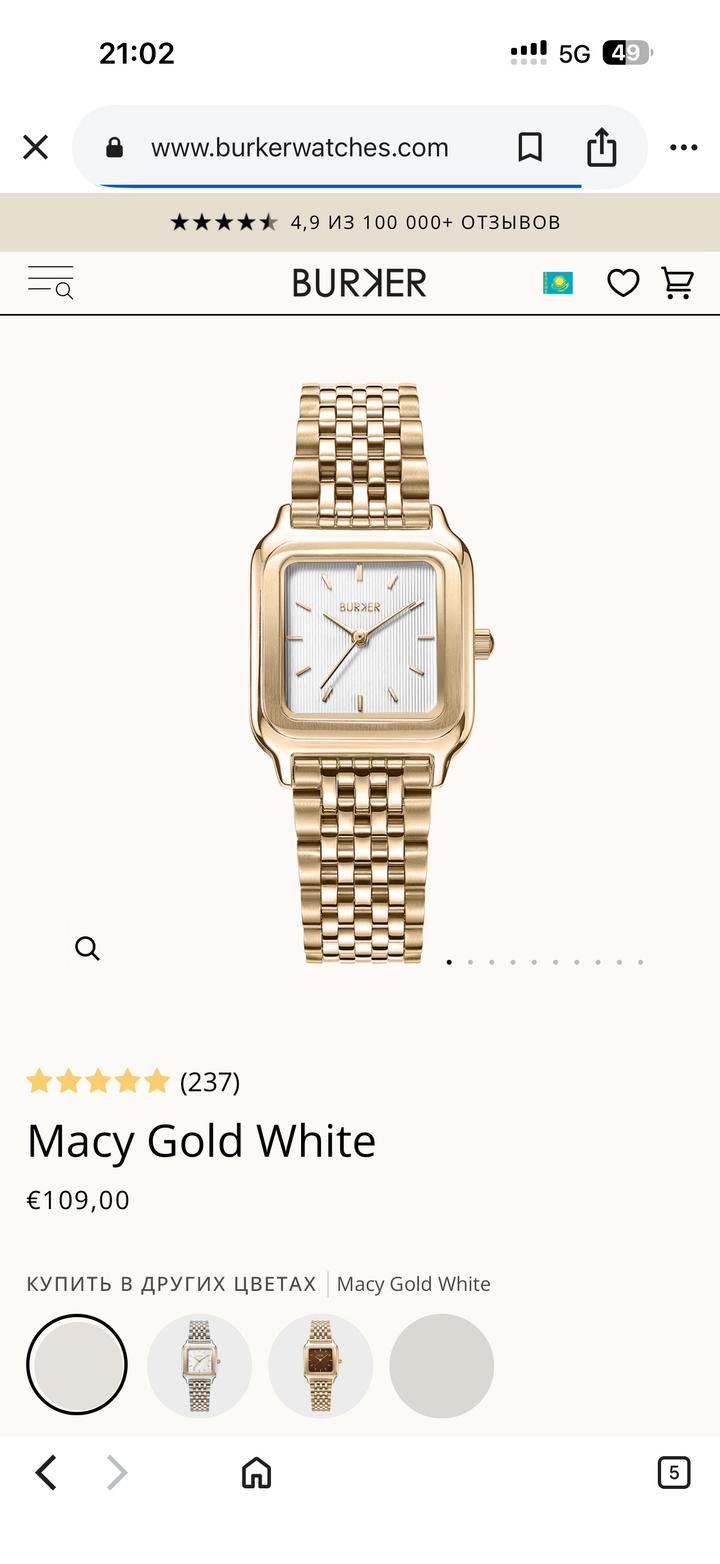The width and height of the screenshot is (720, 1564).
Task: Choose the gold watch with brown dial
Action: [320, 1365]
